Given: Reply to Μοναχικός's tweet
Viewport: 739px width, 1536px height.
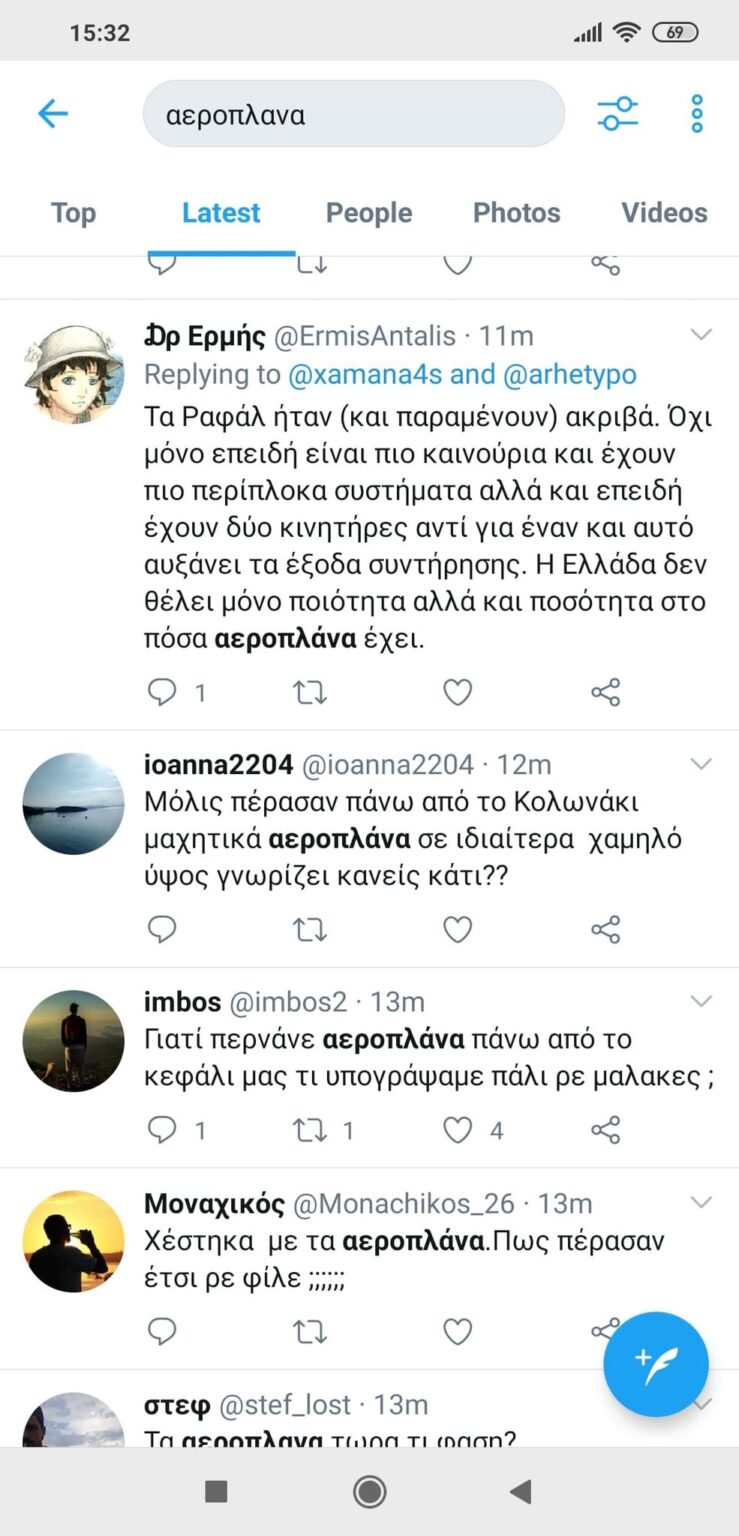Looking at the screenshot, I should tap(162, 1331).
